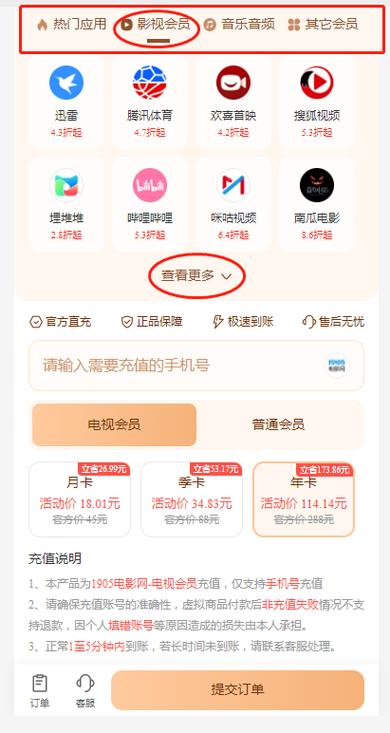Image resolution: width=390 pixels, height=733 pixels.
Task: Select 南瓜电影 membership
Action: 317,204
